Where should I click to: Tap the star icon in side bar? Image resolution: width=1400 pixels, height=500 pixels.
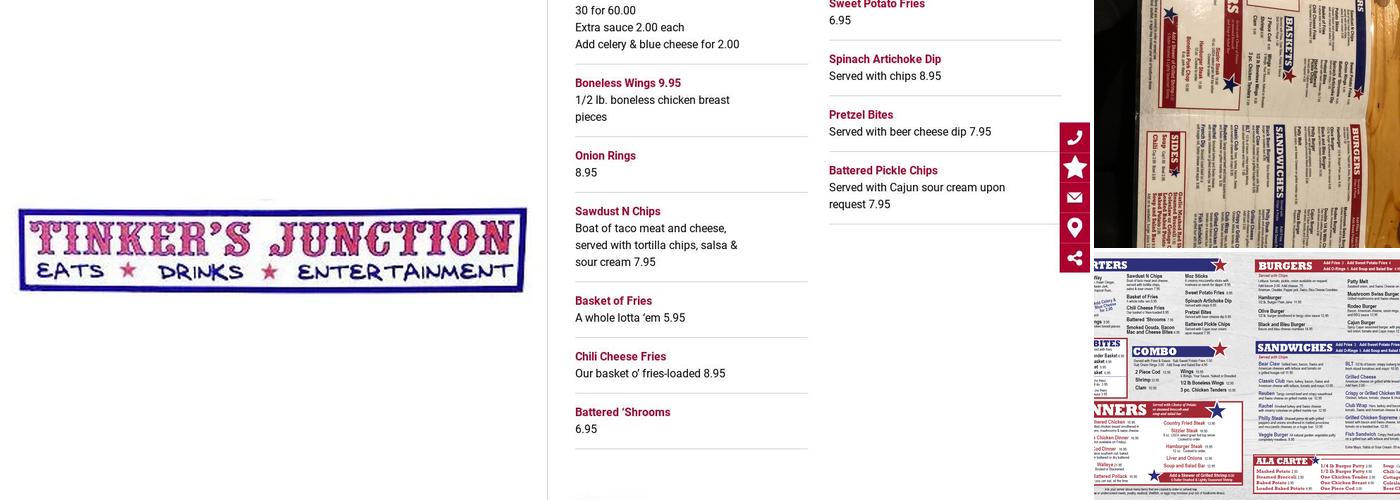click(1075, 167)
